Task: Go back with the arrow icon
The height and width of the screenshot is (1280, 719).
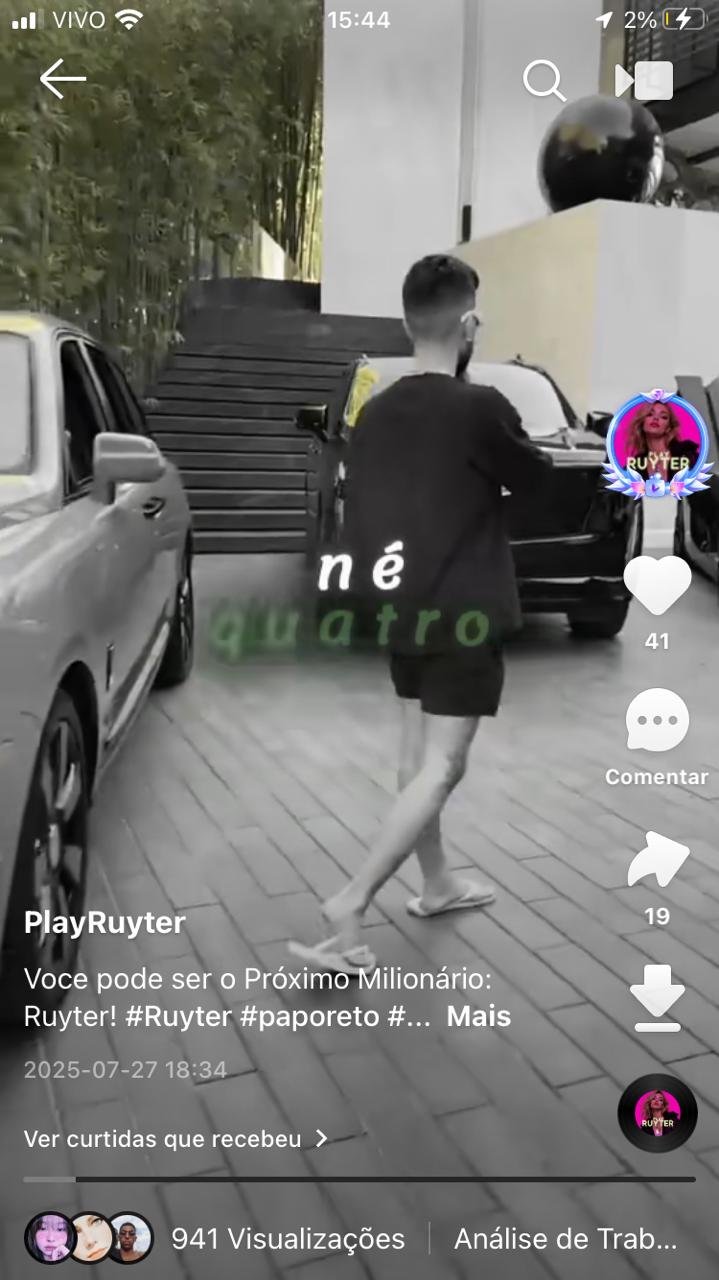Action: [x=62, y=79]
